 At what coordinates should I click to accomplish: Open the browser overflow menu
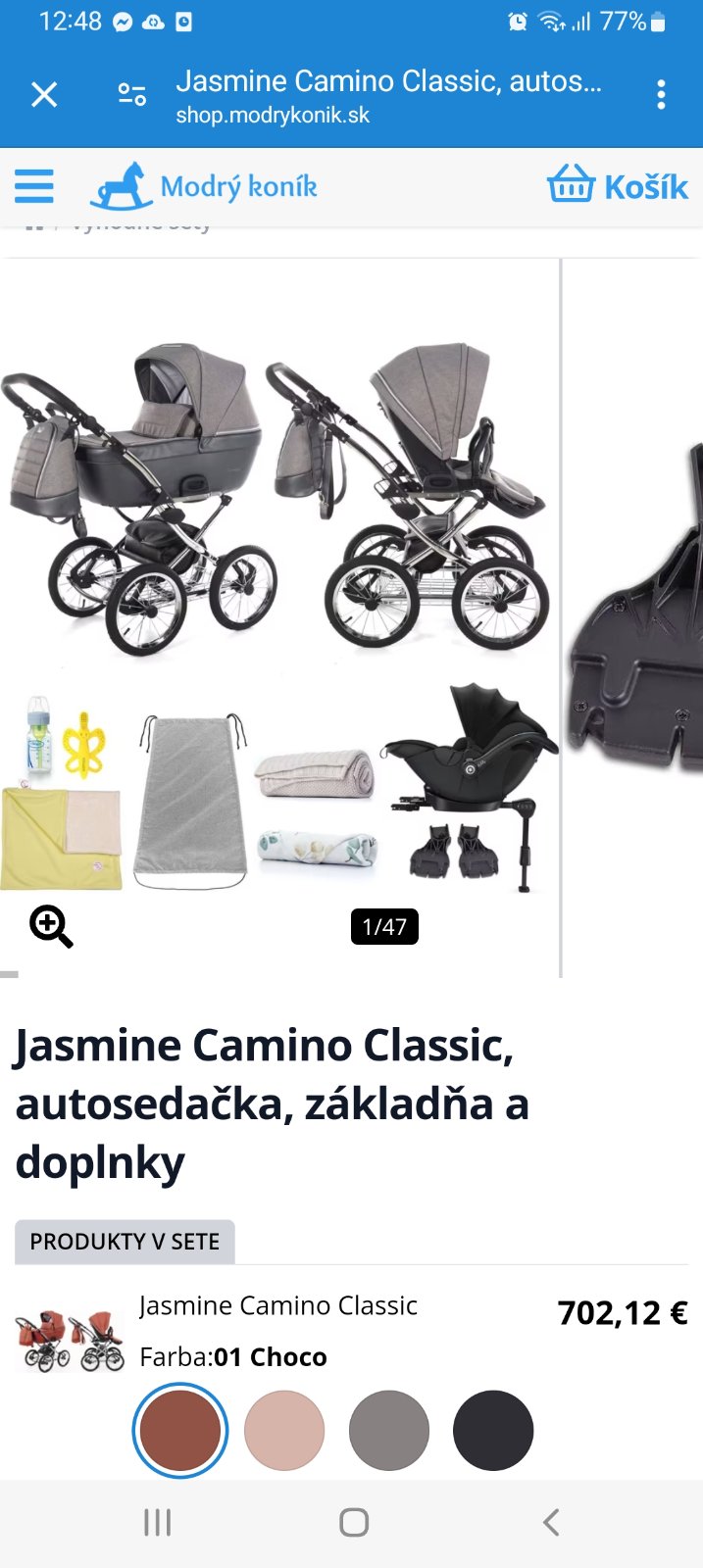[x=661, y=95]
